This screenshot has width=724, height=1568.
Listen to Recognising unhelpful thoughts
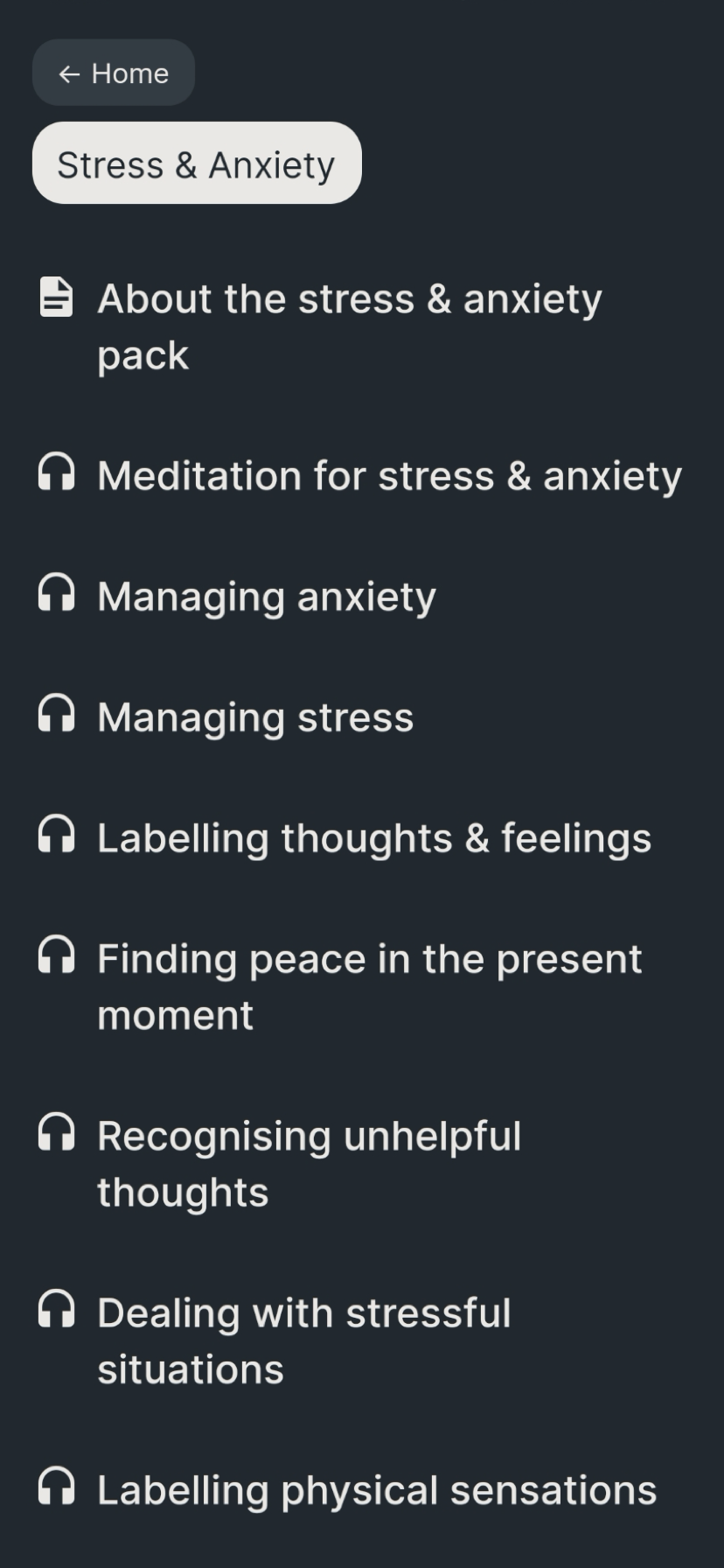tap(309, 1163)
